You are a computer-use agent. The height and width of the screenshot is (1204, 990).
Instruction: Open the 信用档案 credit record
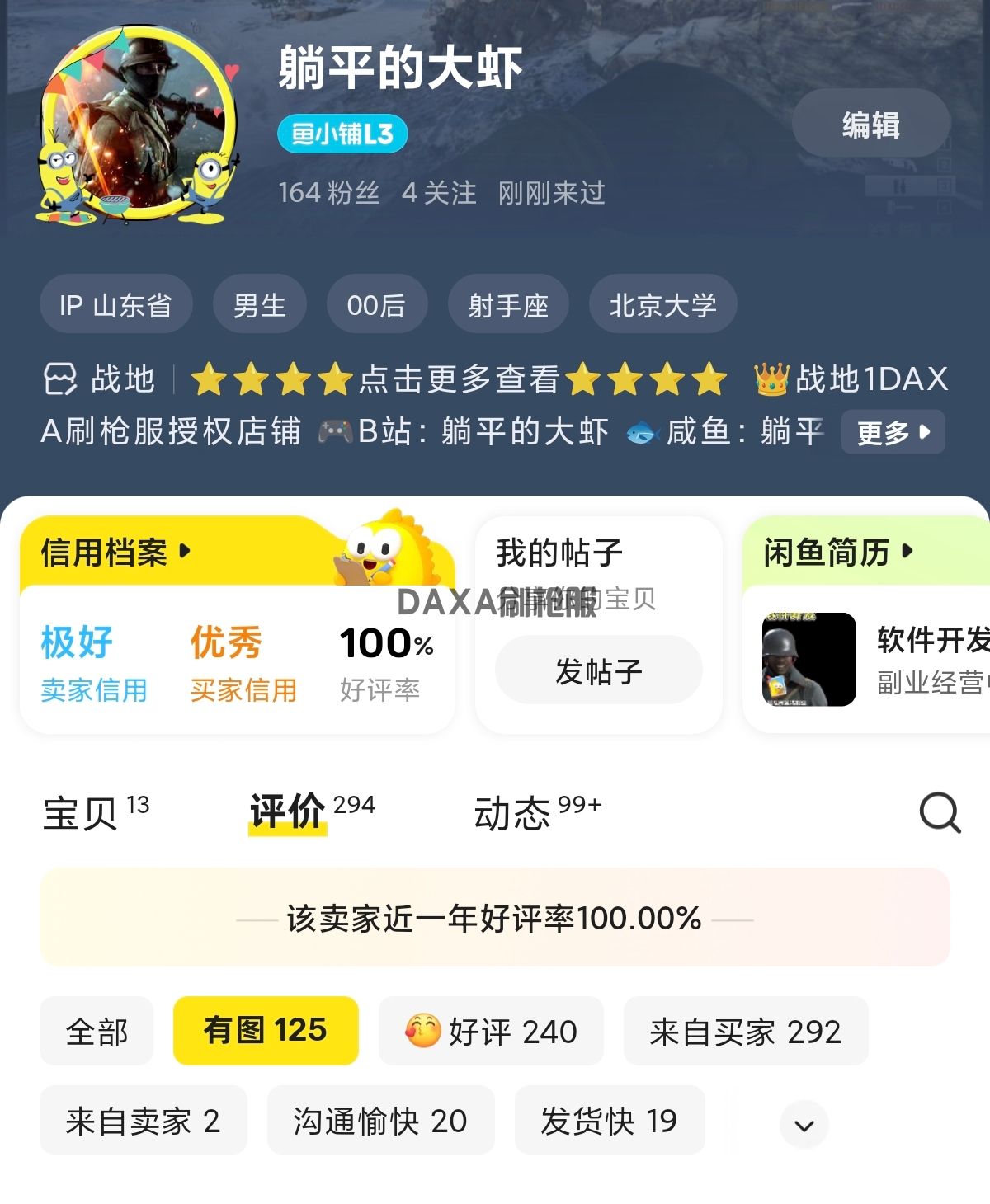115,552
